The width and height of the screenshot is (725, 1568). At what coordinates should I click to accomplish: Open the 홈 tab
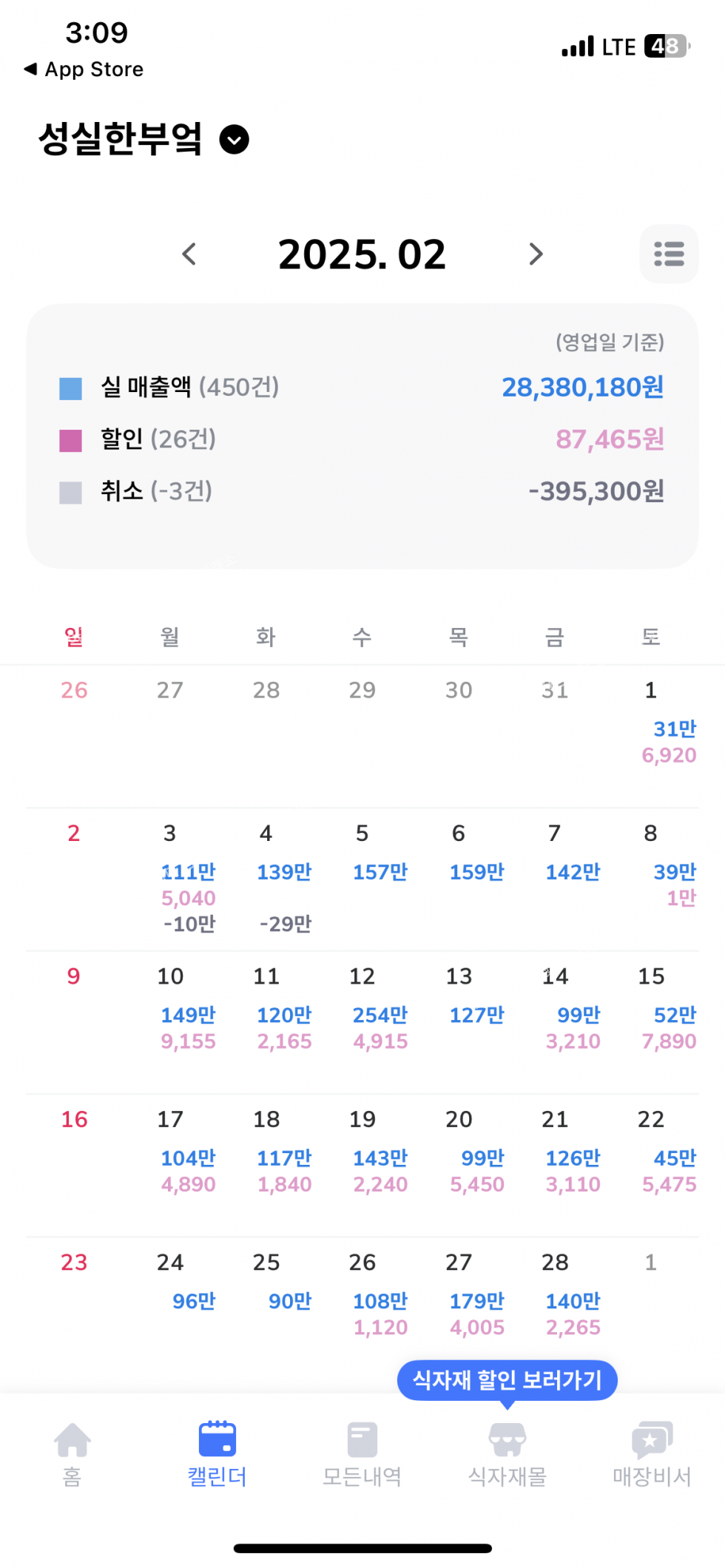tap(72, 1453)
